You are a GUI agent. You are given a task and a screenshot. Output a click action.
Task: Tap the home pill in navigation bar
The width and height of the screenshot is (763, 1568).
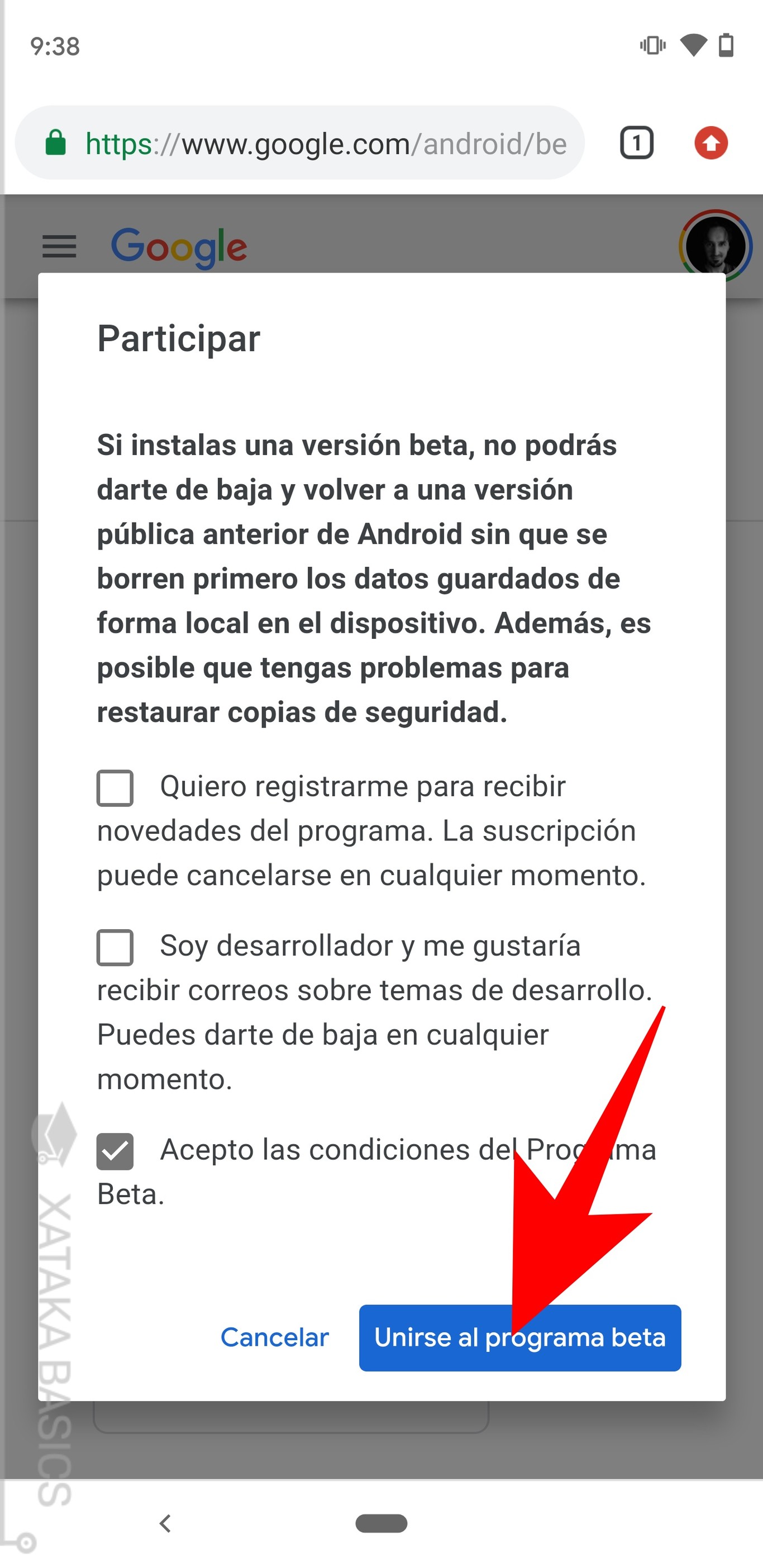coord(381,1523)
